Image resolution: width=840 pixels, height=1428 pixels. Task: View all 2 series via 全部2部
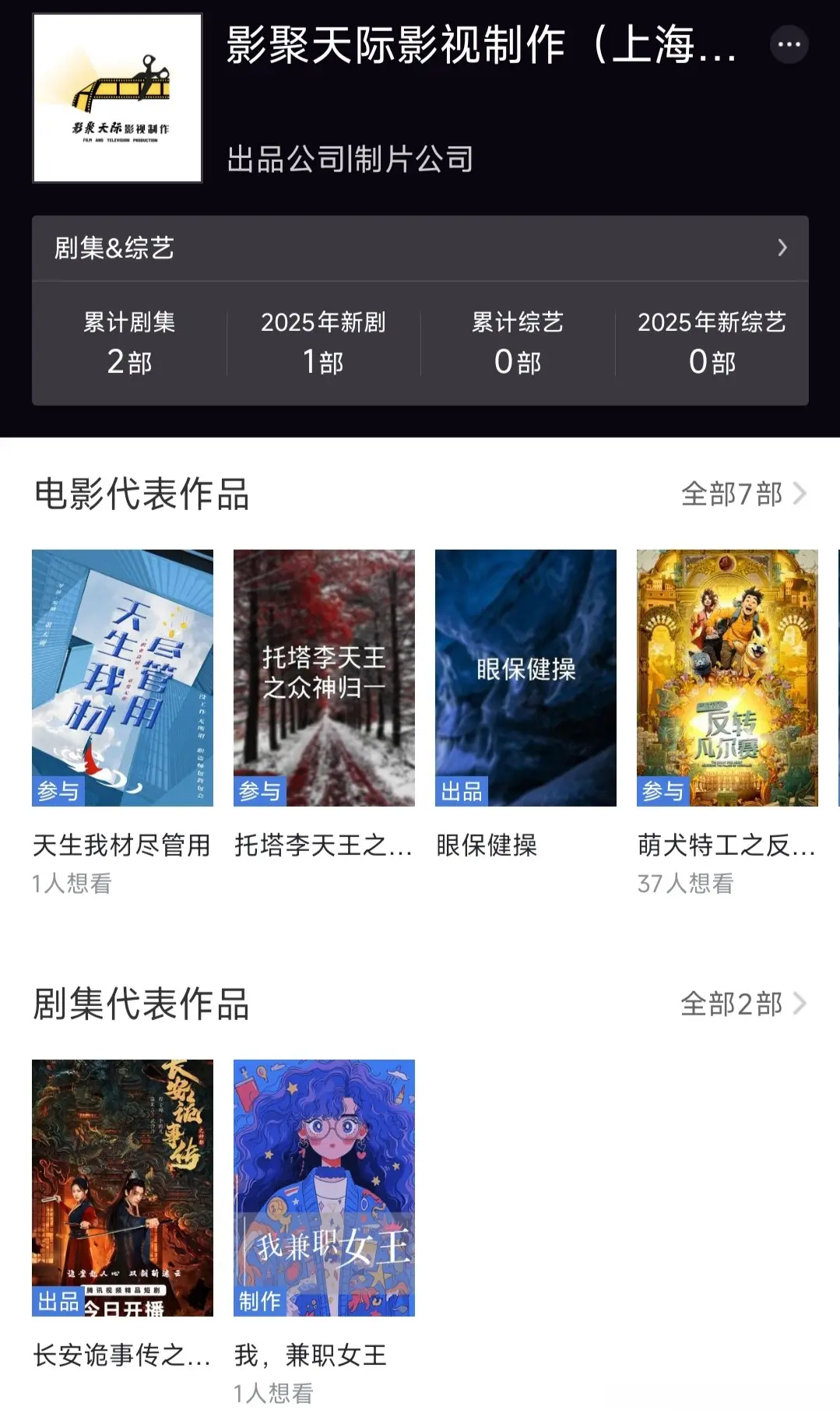coord(743,1004)
